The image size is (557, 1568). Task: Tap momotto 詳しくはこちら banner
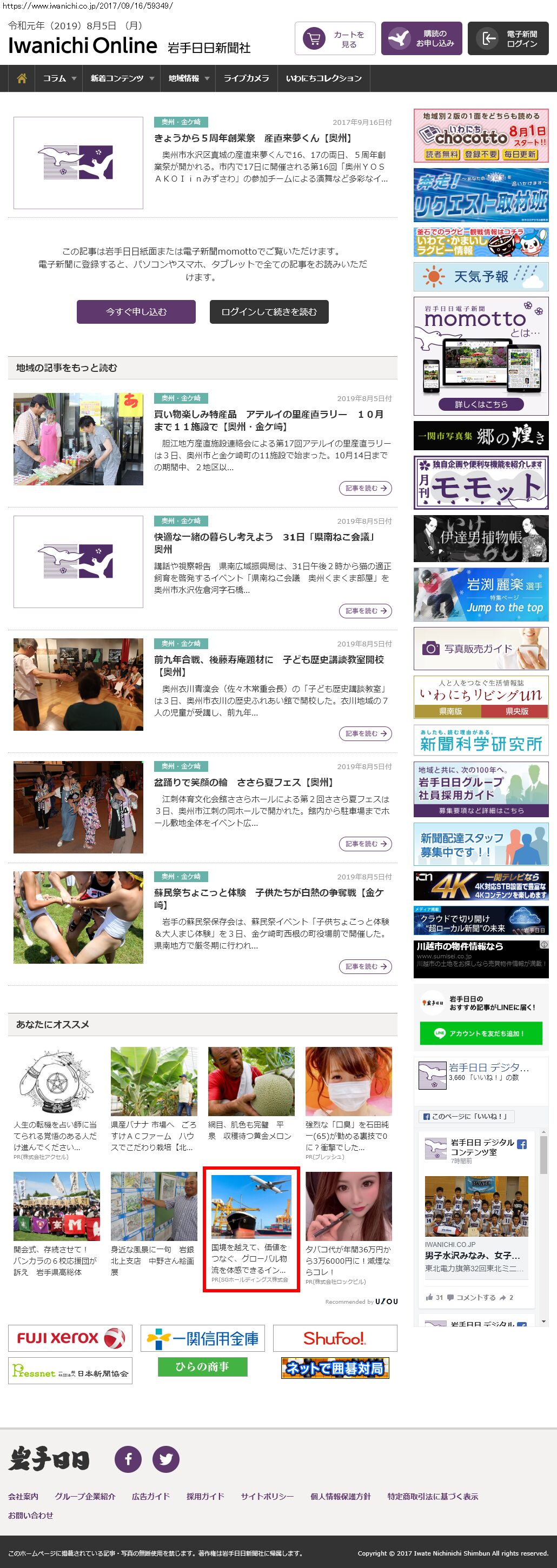click(x=480, y=404)
